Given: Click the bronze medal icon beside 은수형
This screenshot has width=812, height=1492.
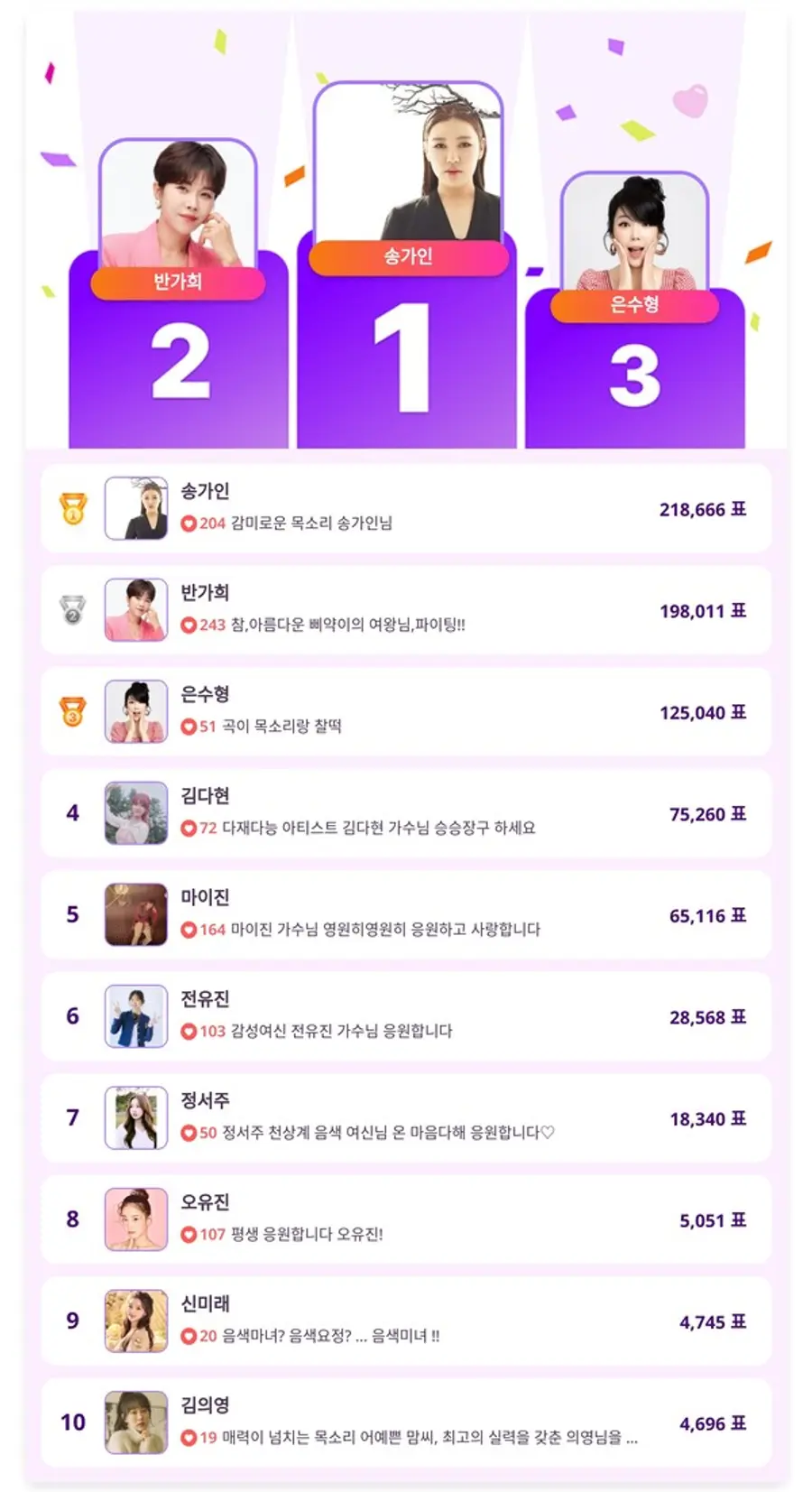Looking at the screenshot, I should 73,712.
